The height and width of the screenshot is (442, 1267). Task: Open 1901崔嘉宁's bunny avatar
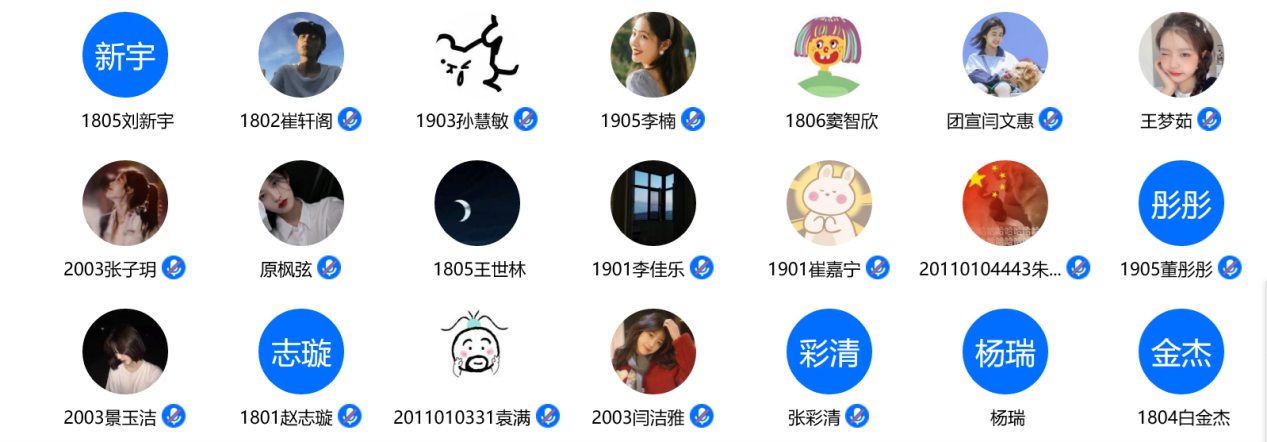click(829, 203)
